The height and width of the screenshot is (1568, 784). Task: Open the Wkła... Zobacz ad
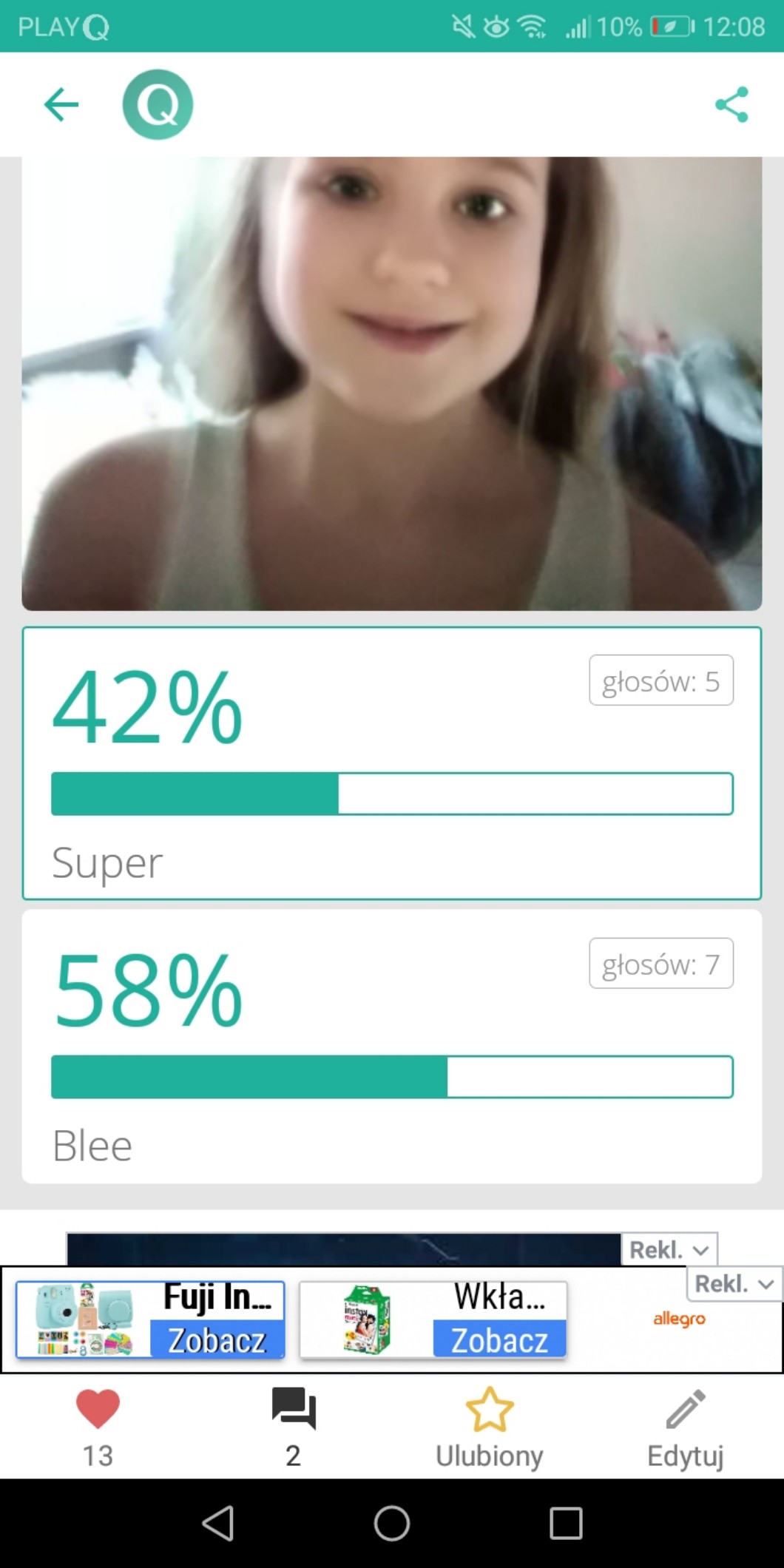coord(433,1320)
